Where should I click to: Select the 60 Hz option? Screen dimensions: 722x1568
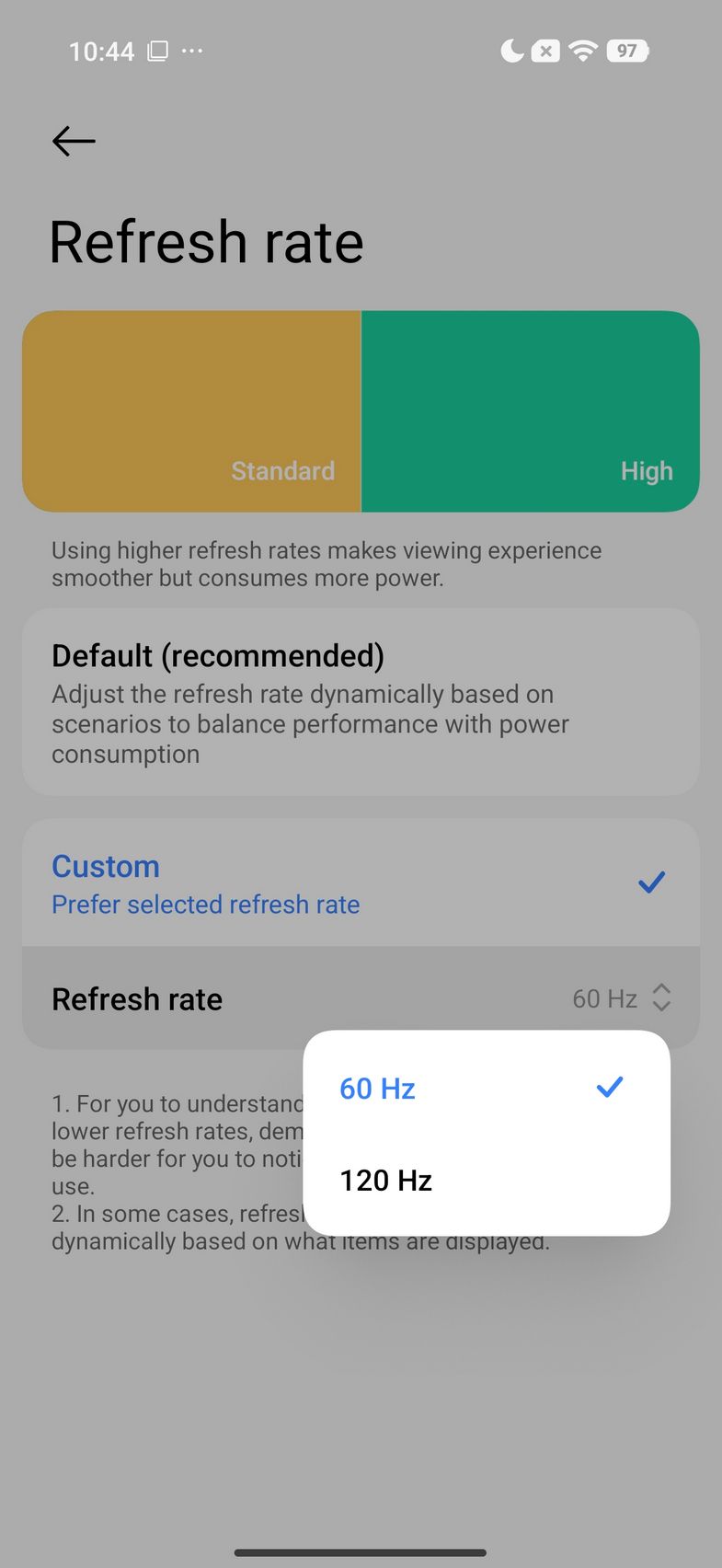[x=378, y=1089]
